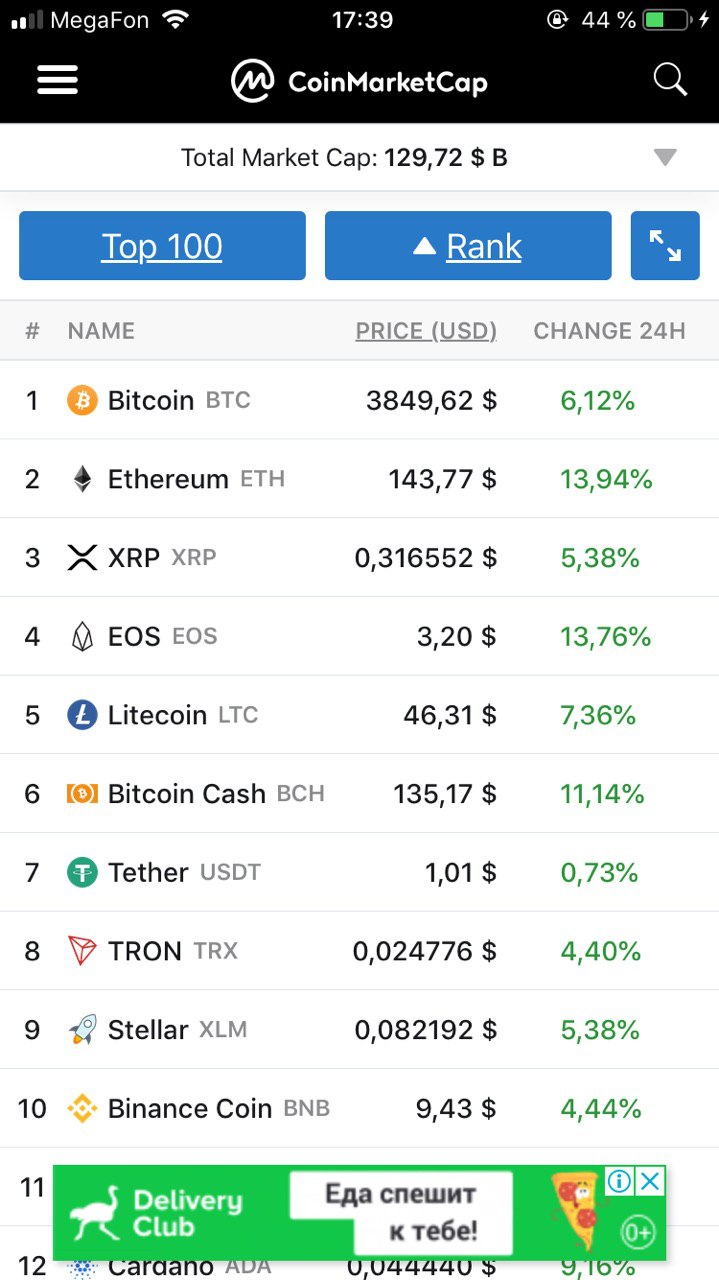
Task: View XRP details
Action: (359, 557)
